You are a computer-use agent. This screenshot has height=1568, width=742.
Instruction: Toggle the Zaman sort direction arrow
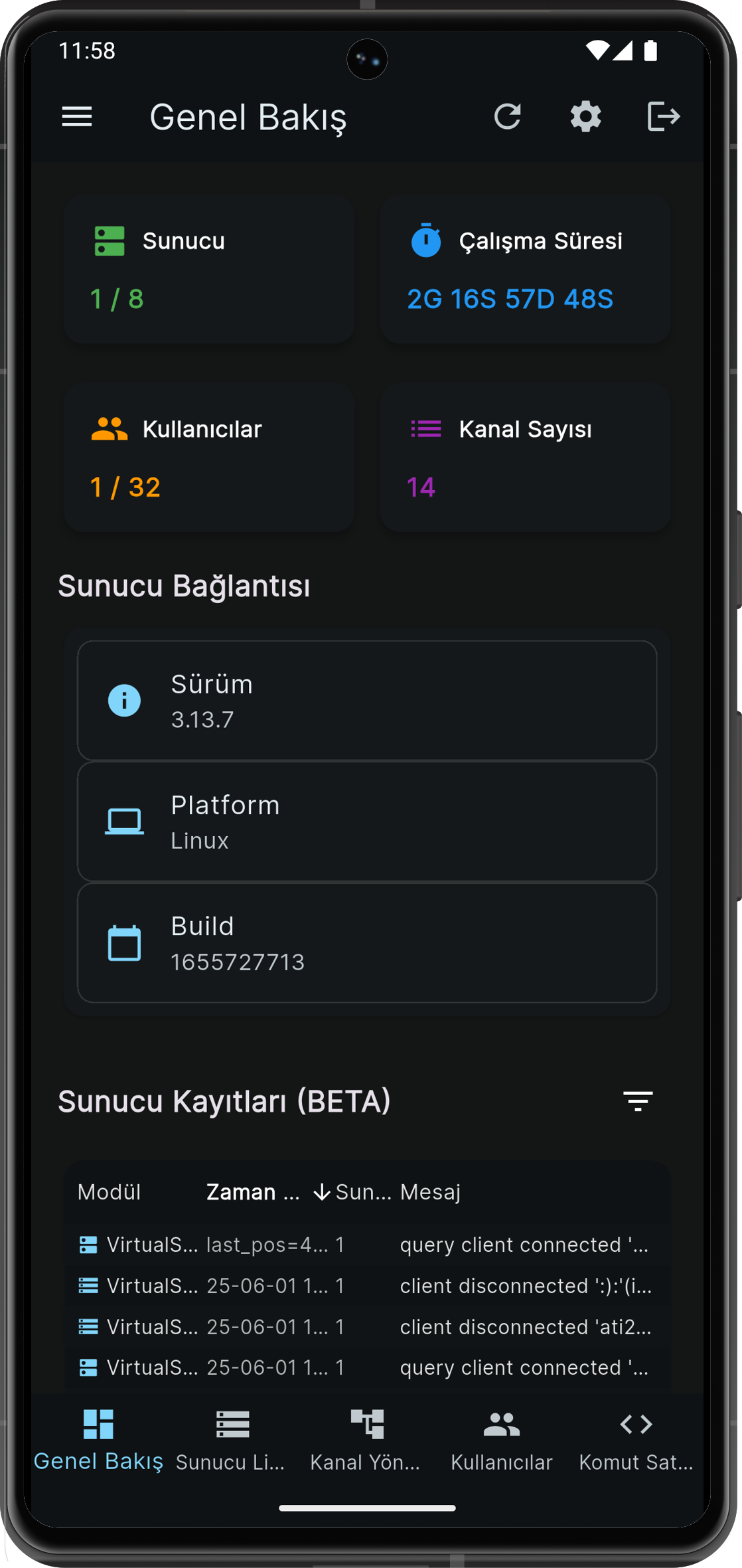pos(321,1191)
